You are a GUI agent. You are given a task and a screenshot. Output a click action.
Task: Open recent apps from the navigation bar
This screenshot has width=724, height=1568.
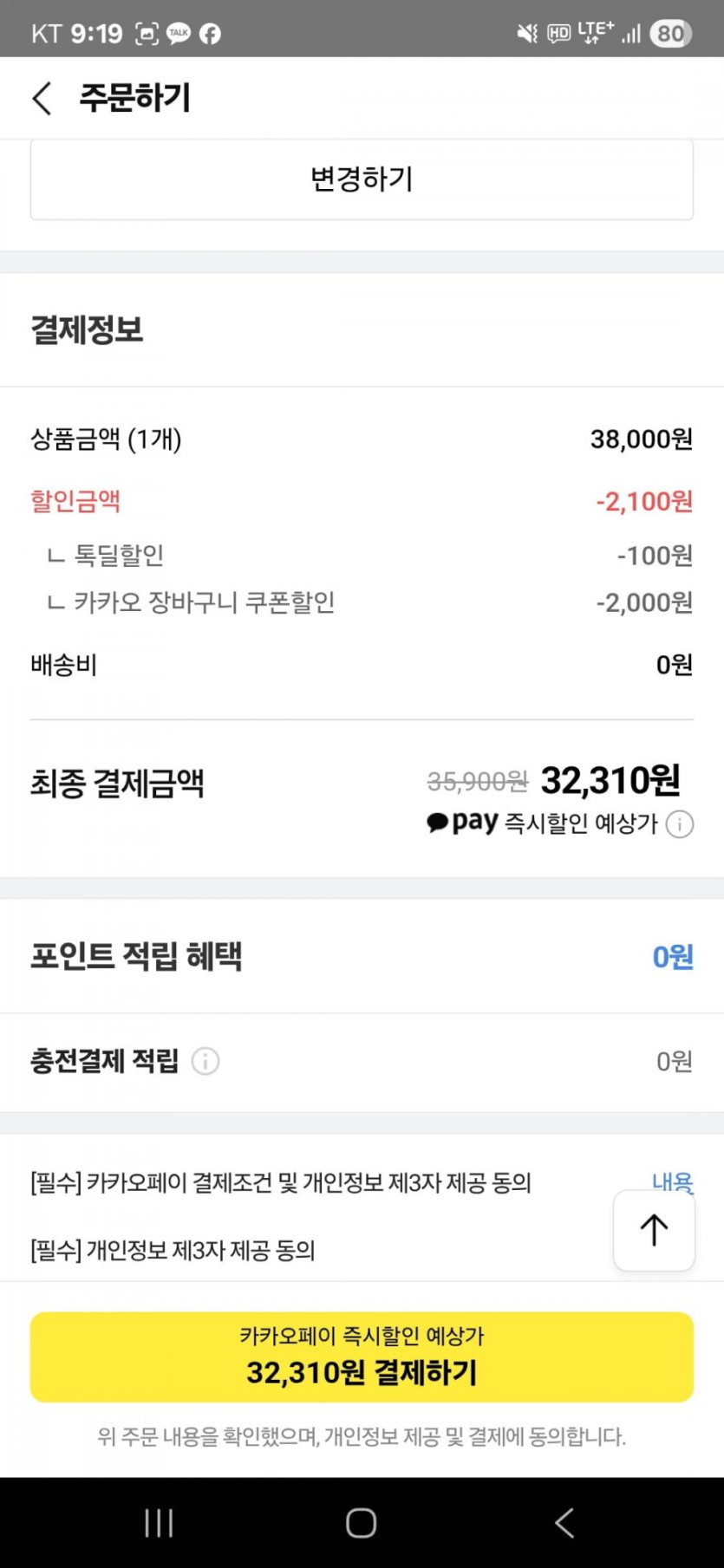pyautogui.click(x=159, y=1522)
